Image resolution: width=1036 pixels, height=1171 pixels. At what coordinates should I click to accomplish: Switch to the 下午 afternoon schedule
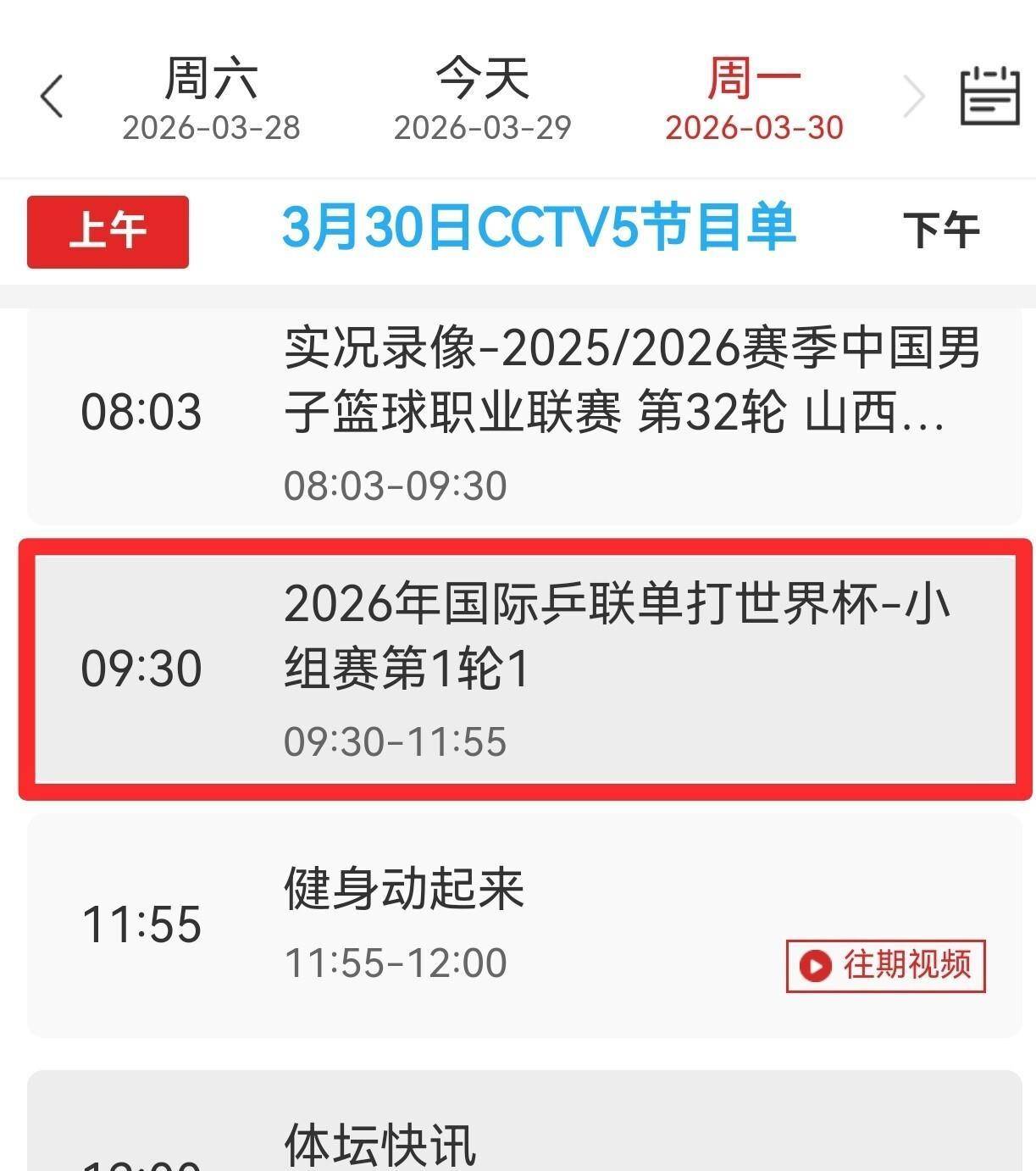click(x=941, y=231)
